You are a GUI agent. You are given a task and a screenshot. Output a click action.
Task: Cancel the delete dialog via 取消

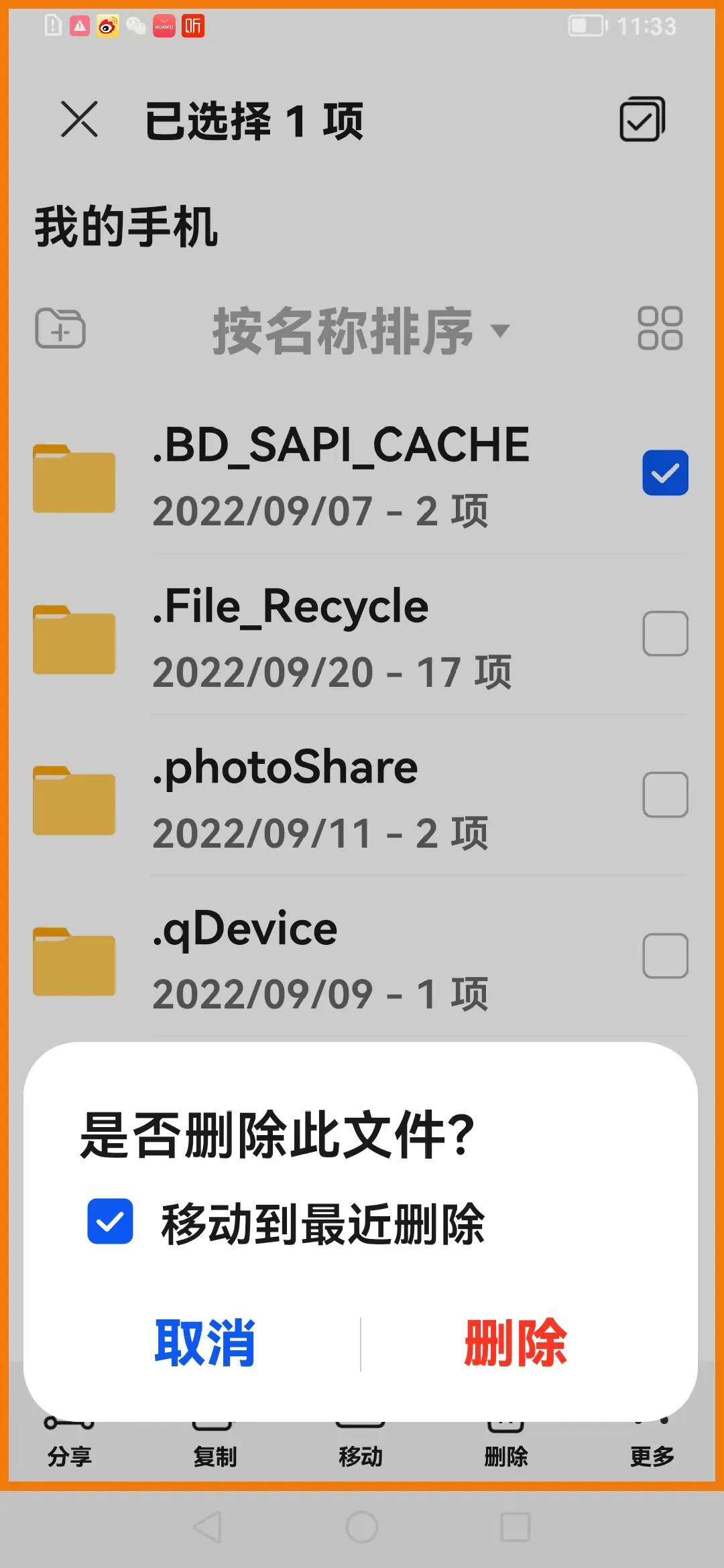[x=205, y=1344]
